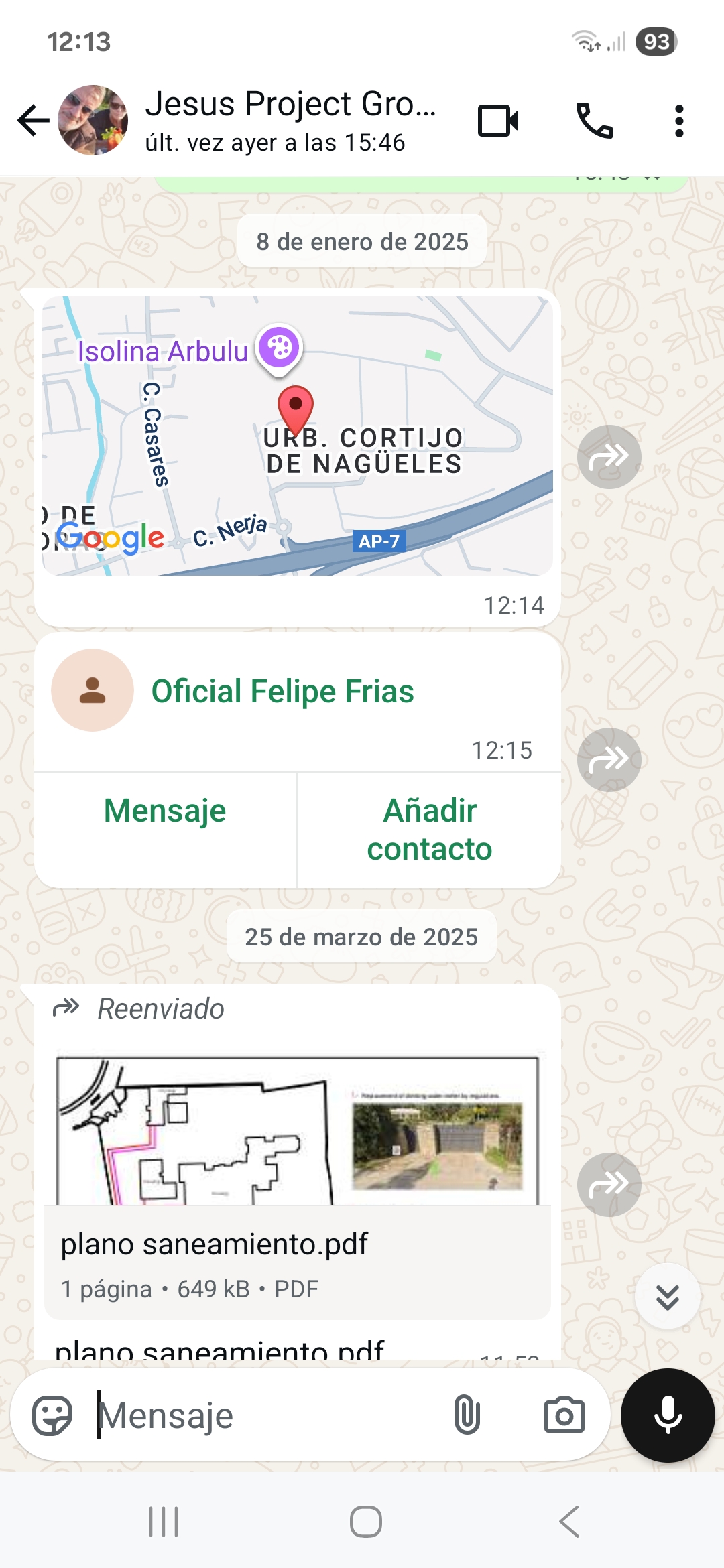Start a video call

[x=498, y=121]
